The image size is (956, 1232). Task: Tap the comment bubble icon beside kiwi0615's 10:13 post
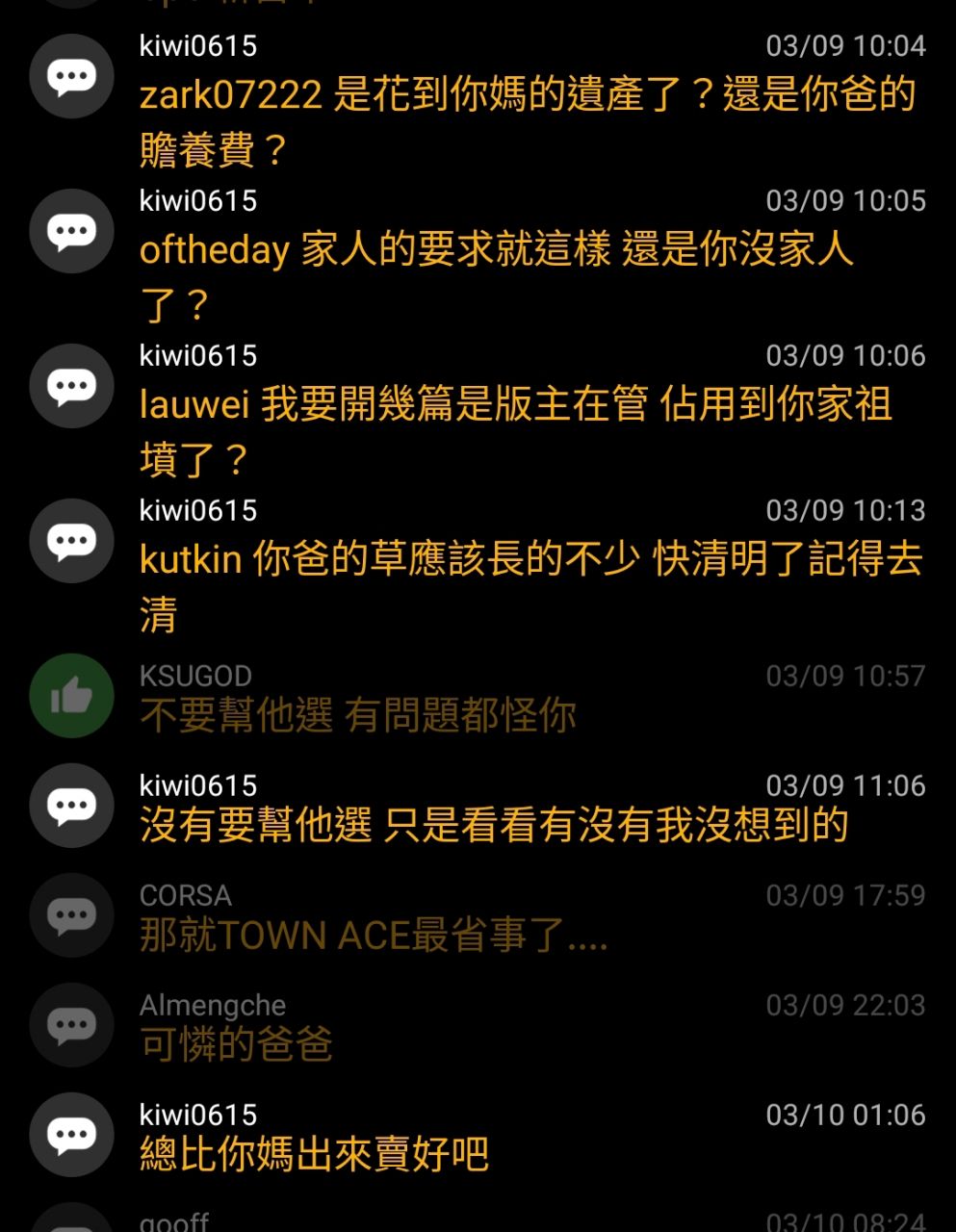click(x=70, y=540)
